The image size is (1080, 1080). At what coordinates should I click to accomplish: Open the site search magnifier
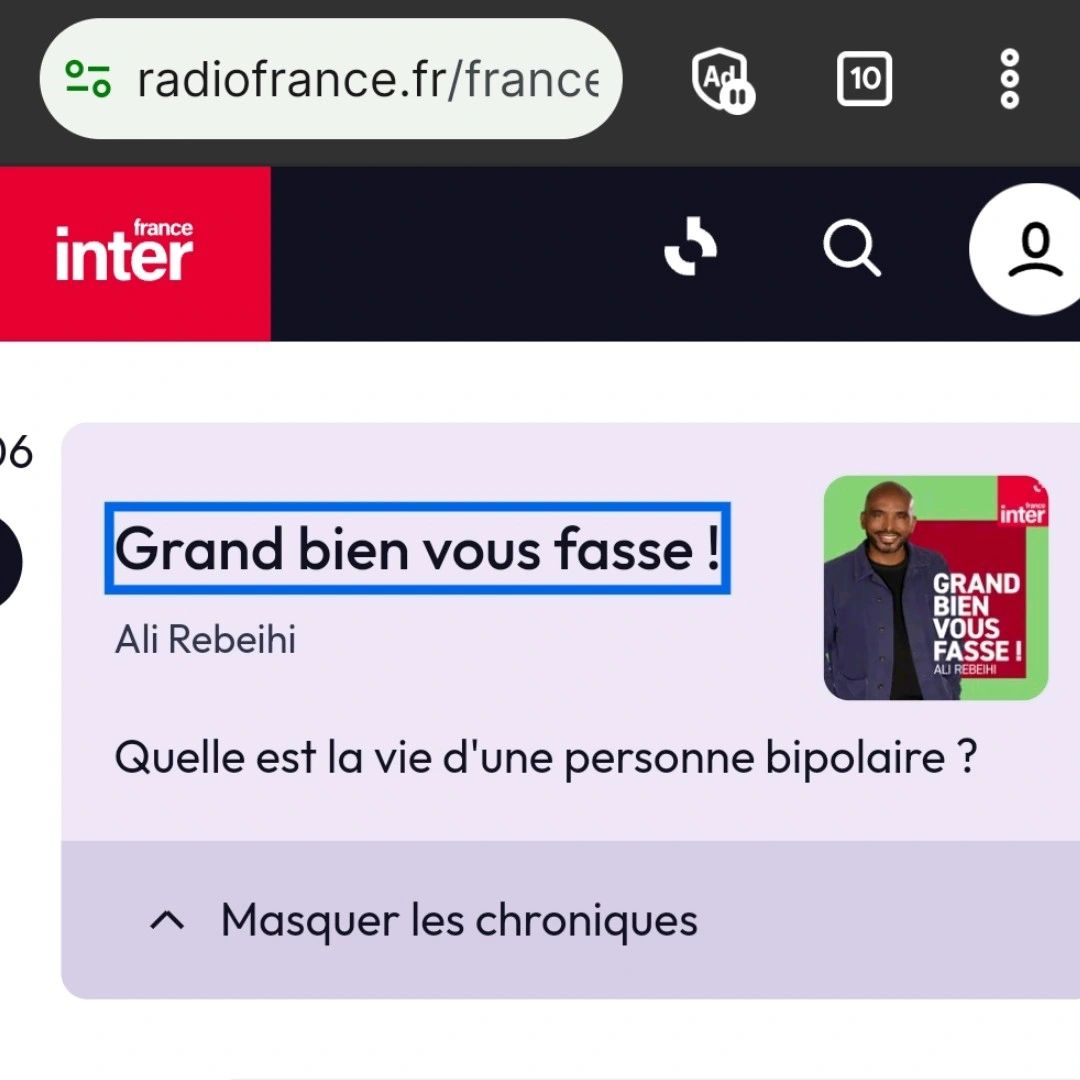(851, 248)
